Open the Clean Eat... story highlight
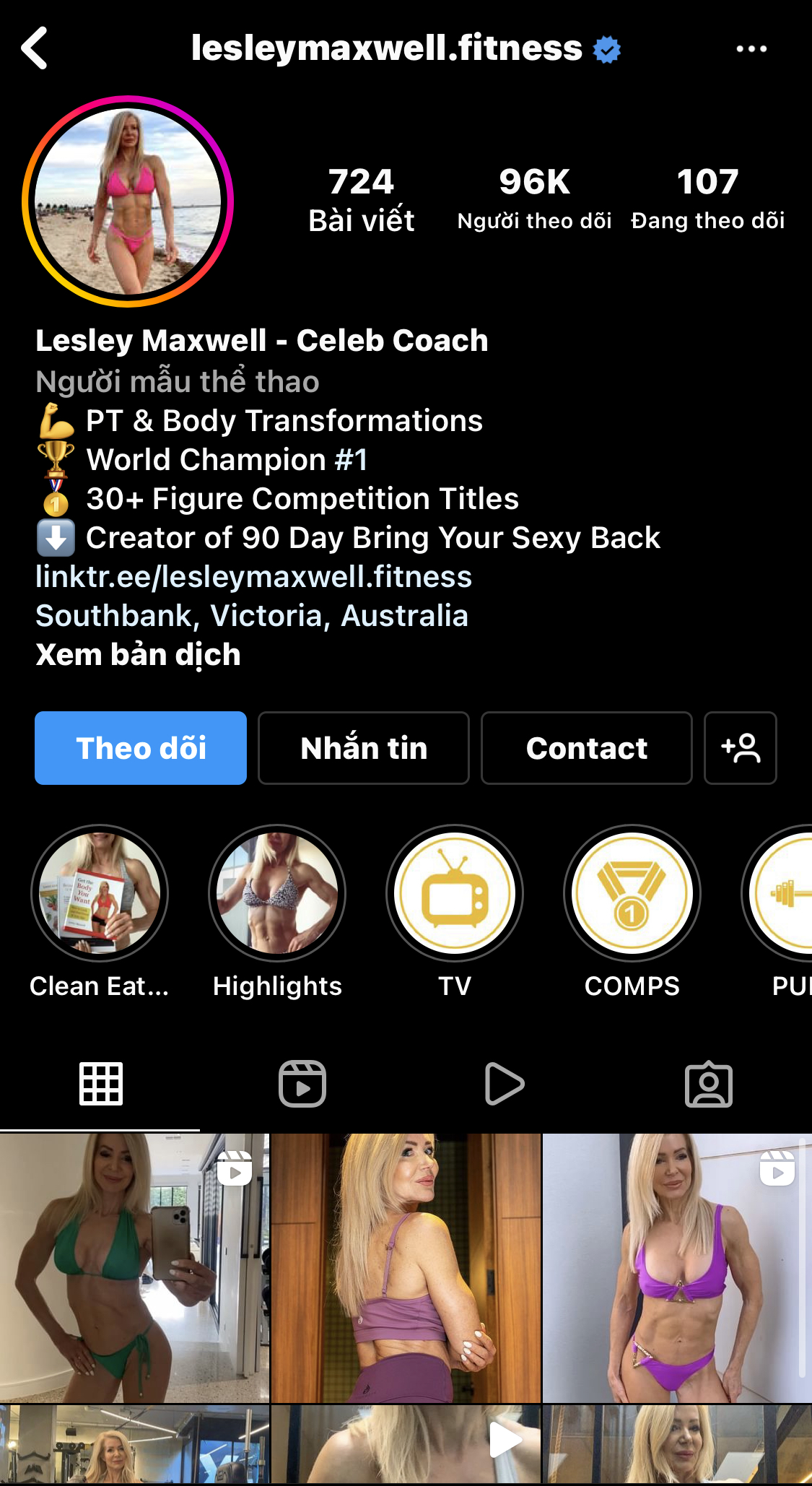The height and width of the screenshot is (1486, 812). point(100,893)
